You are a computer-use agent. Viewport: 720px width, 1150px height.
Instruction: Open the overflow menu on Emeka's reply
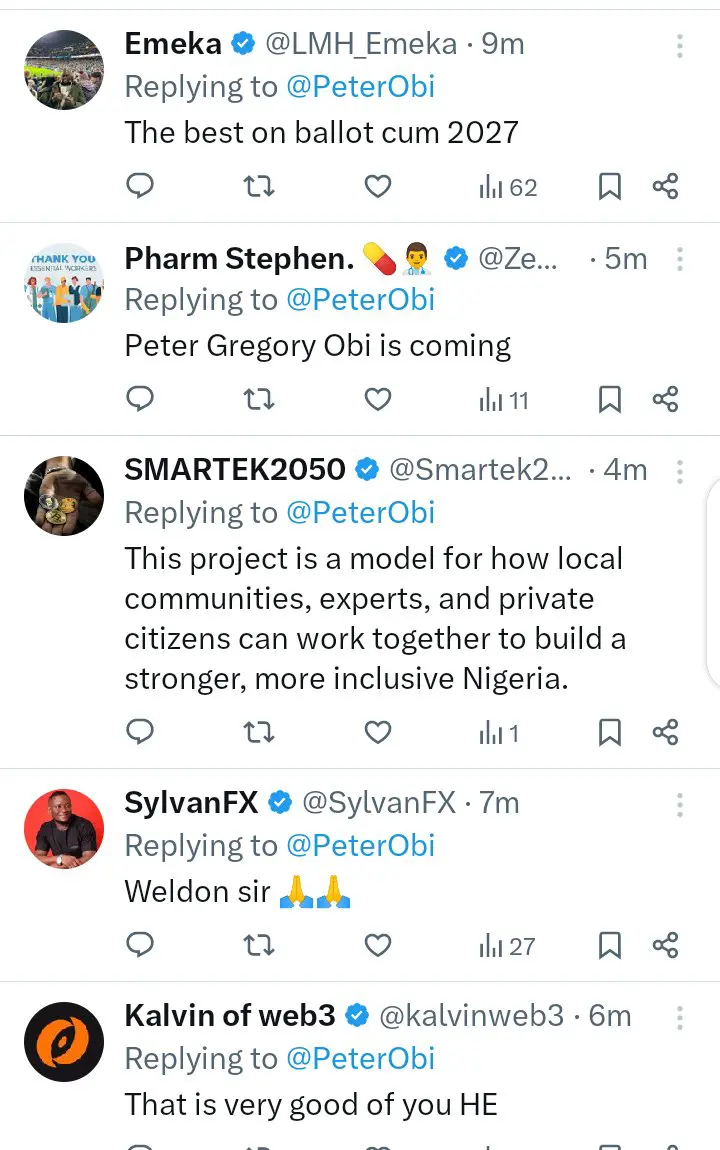(679, 45)
